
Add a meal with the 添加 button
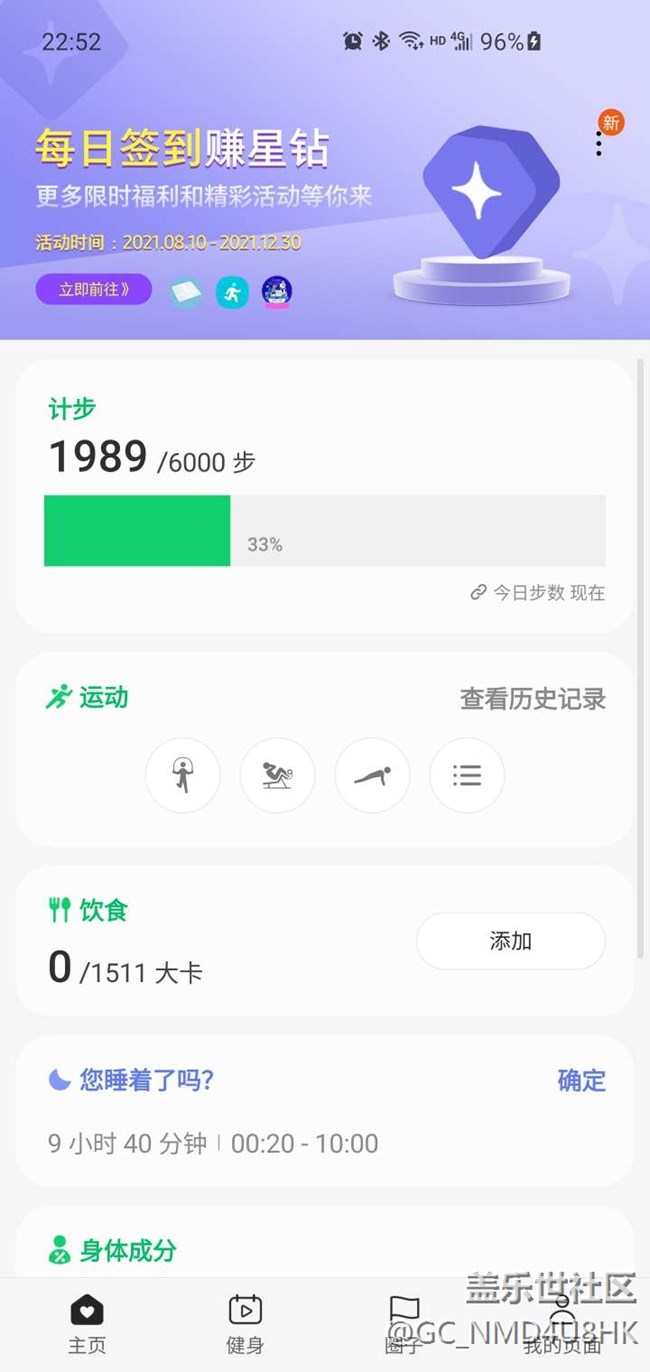coord(510,941)
